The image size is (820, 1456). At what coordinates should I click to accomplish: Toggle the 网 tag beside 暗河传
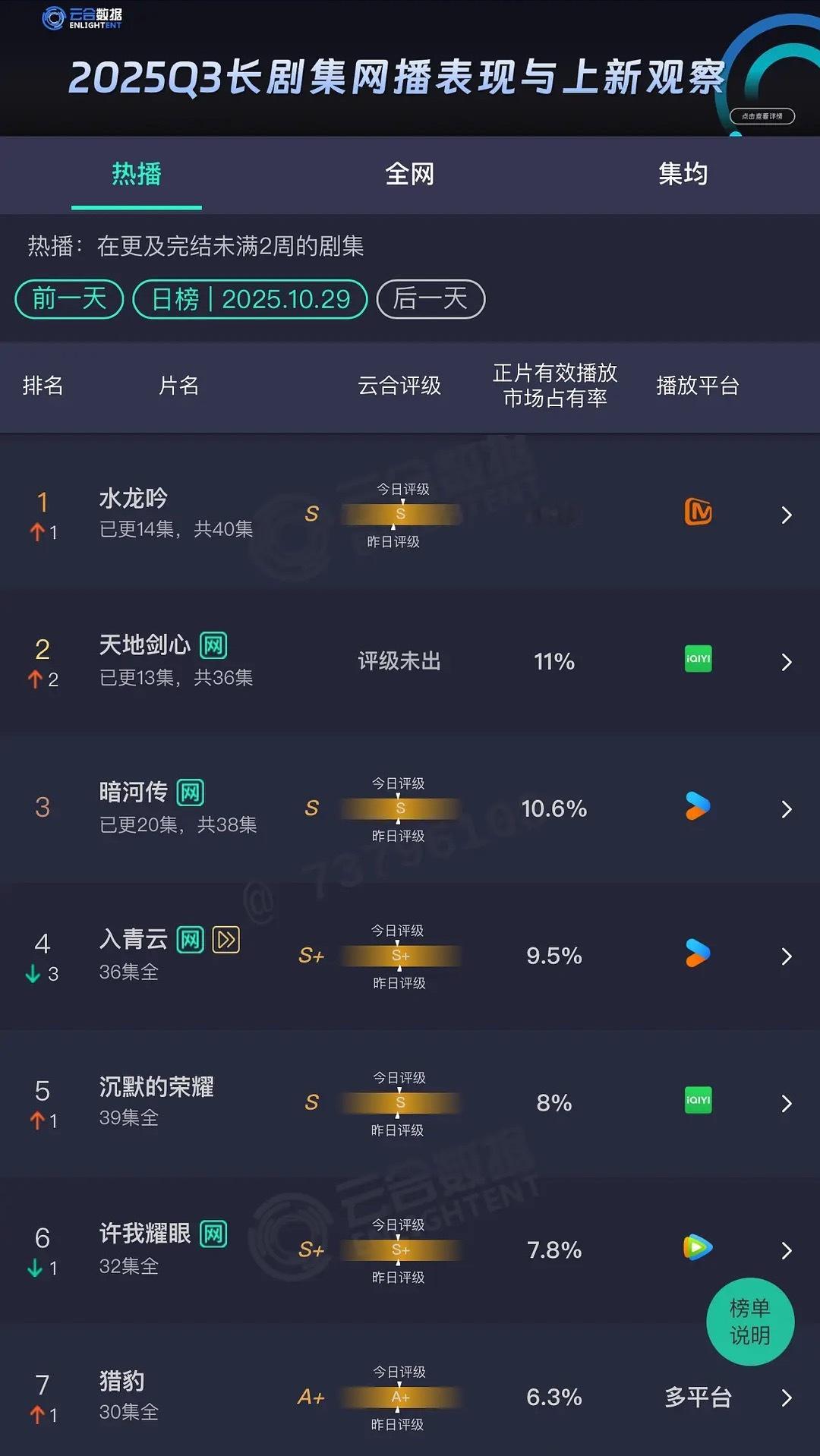click(x=191, y=792)
